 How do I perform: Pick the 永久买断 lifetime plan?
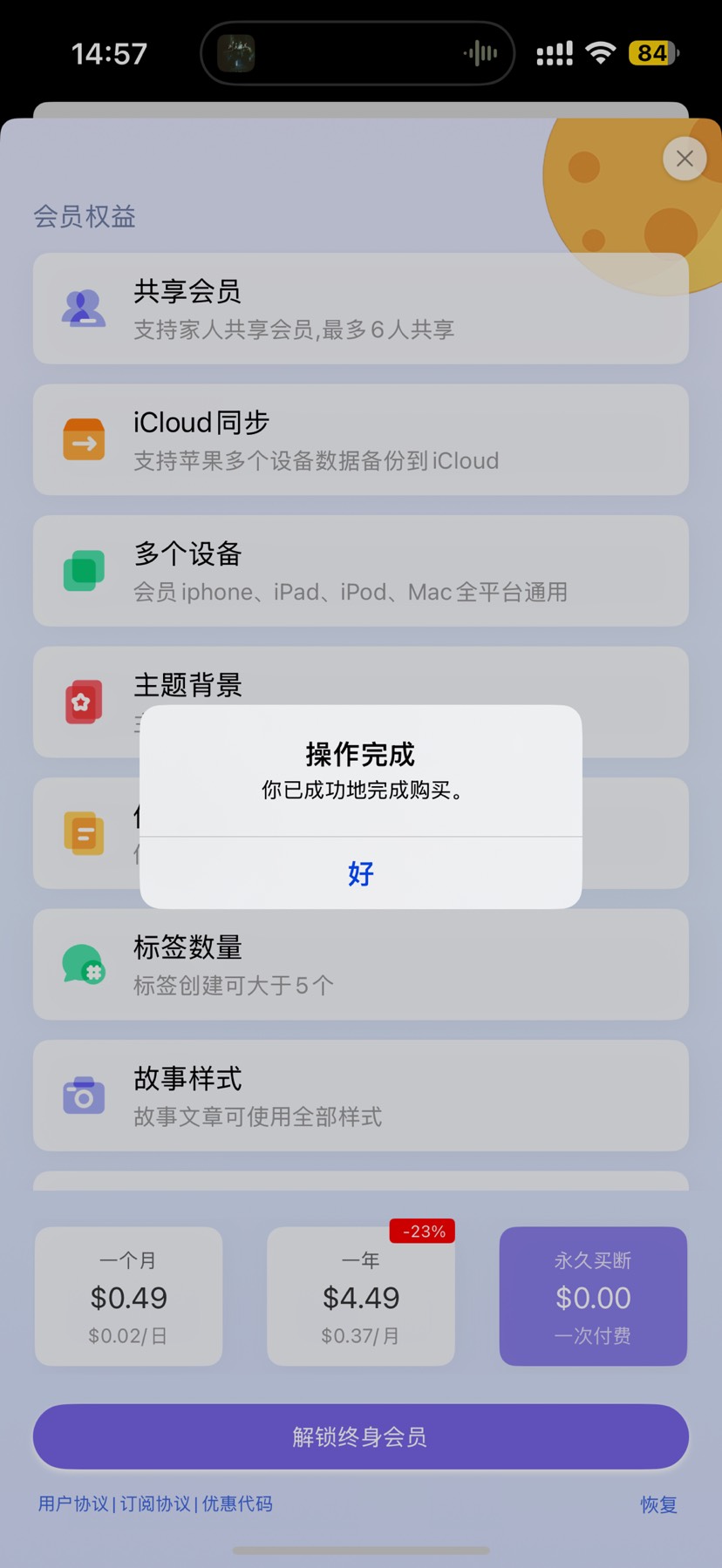[x=593, y=1295]
